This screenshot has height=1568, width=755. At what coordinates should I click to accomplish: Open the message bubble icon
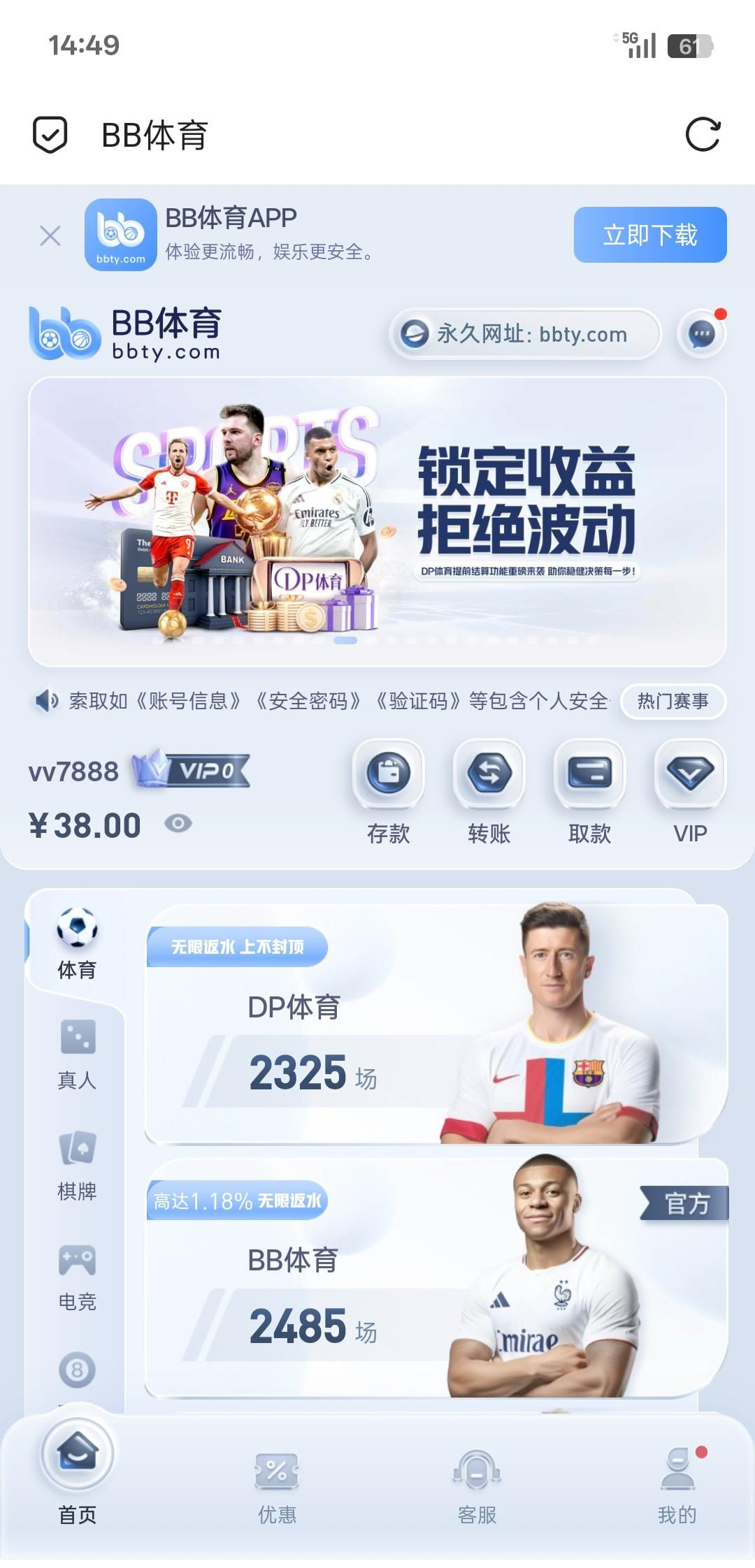[702, 334]
